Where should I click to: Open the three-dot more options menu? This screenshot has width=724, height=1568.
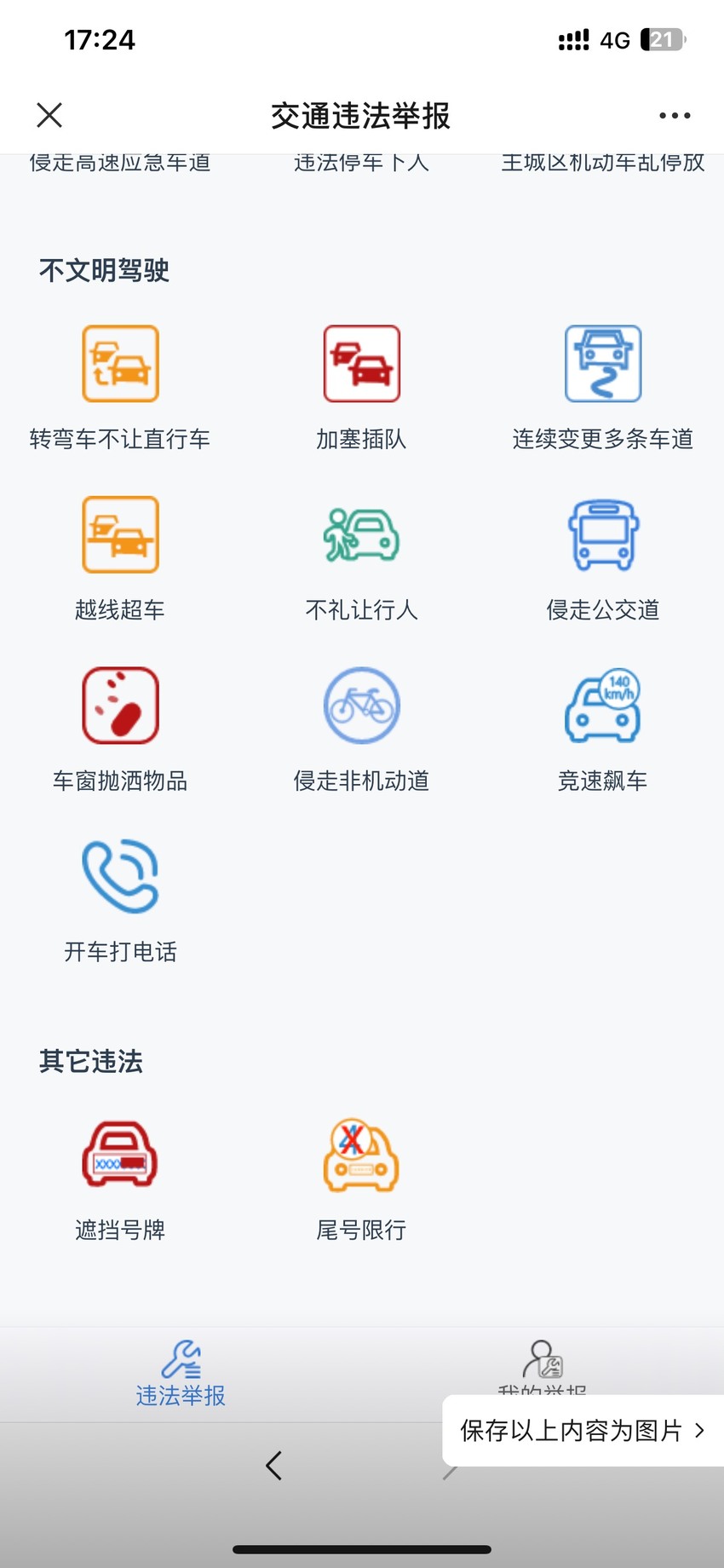[675, 115]
